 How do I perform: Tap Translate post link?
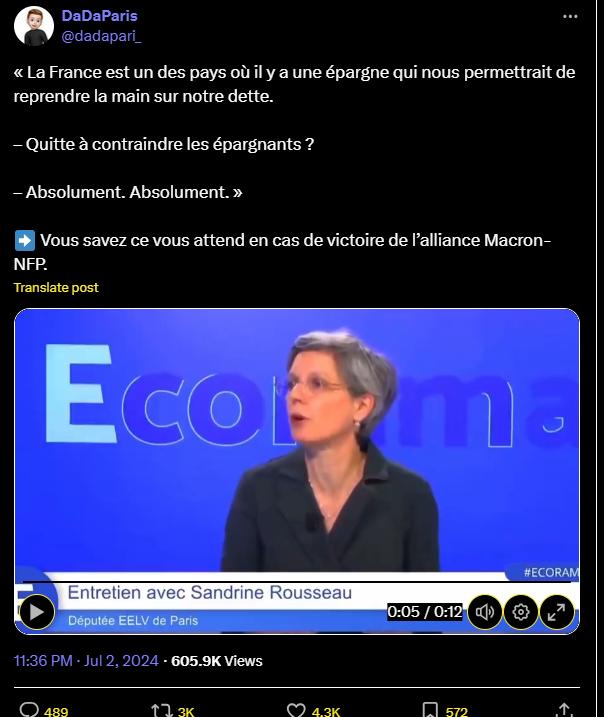click(56, 288)
